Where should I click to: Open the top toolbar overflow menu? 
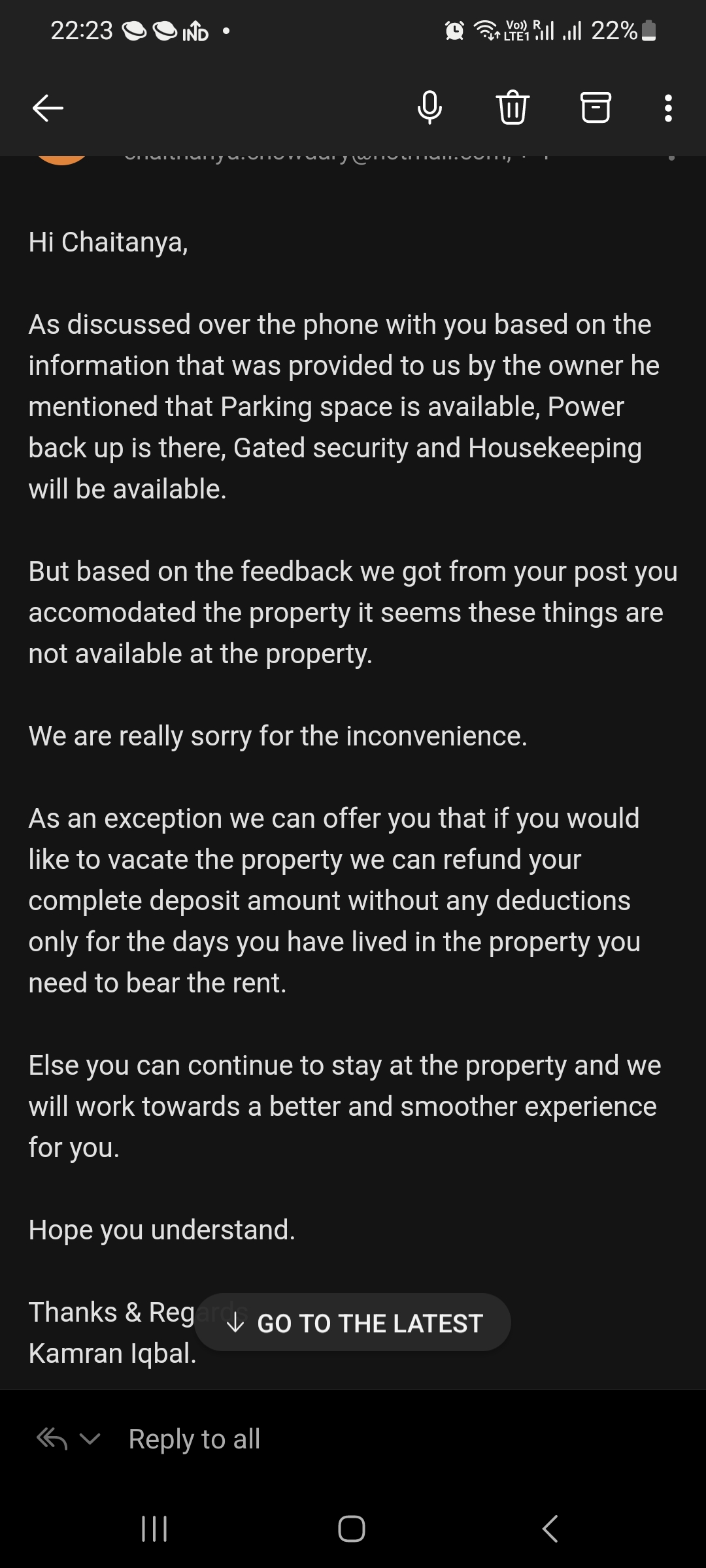pos(667,108)
